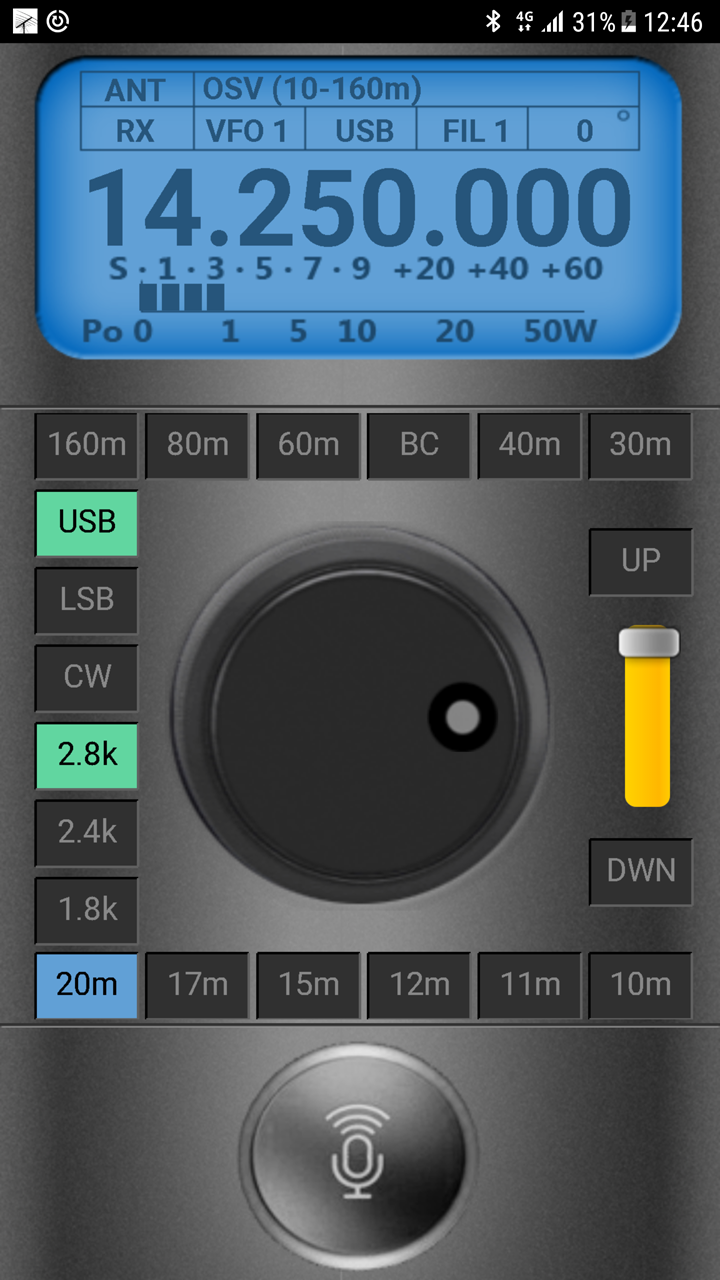Switch to CW mode

click(87, 677)
